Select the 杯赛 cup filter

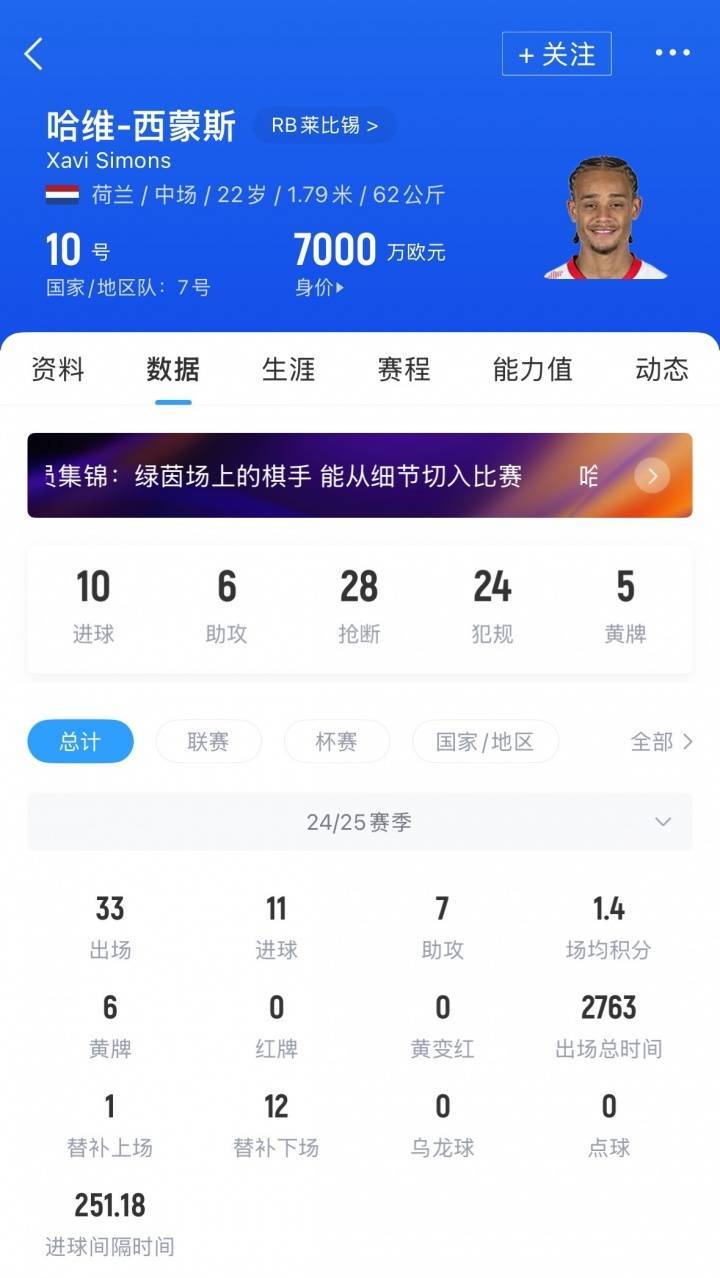pyautogui.click(x=336, y=742)
